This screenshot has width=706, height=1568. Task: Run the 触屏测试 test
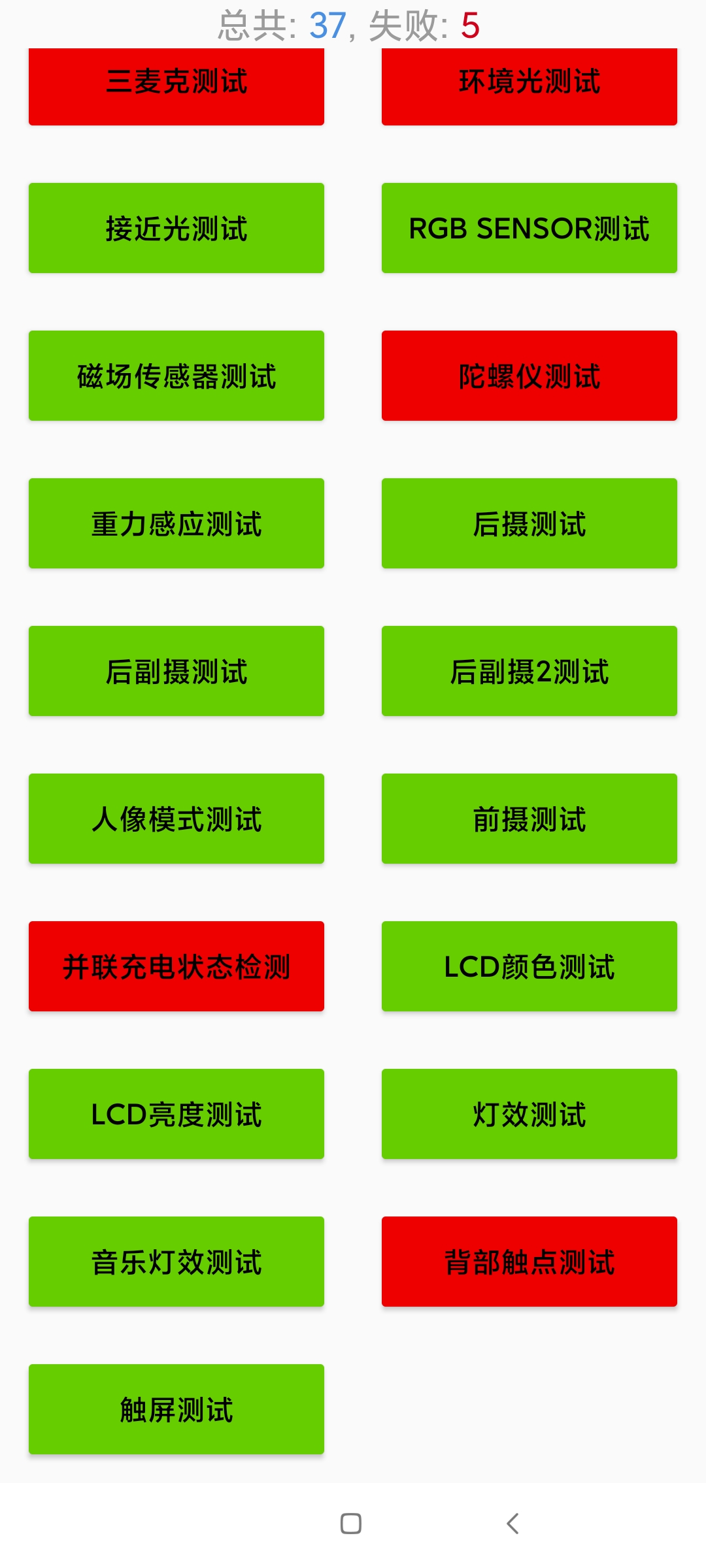pos(176,1409)
